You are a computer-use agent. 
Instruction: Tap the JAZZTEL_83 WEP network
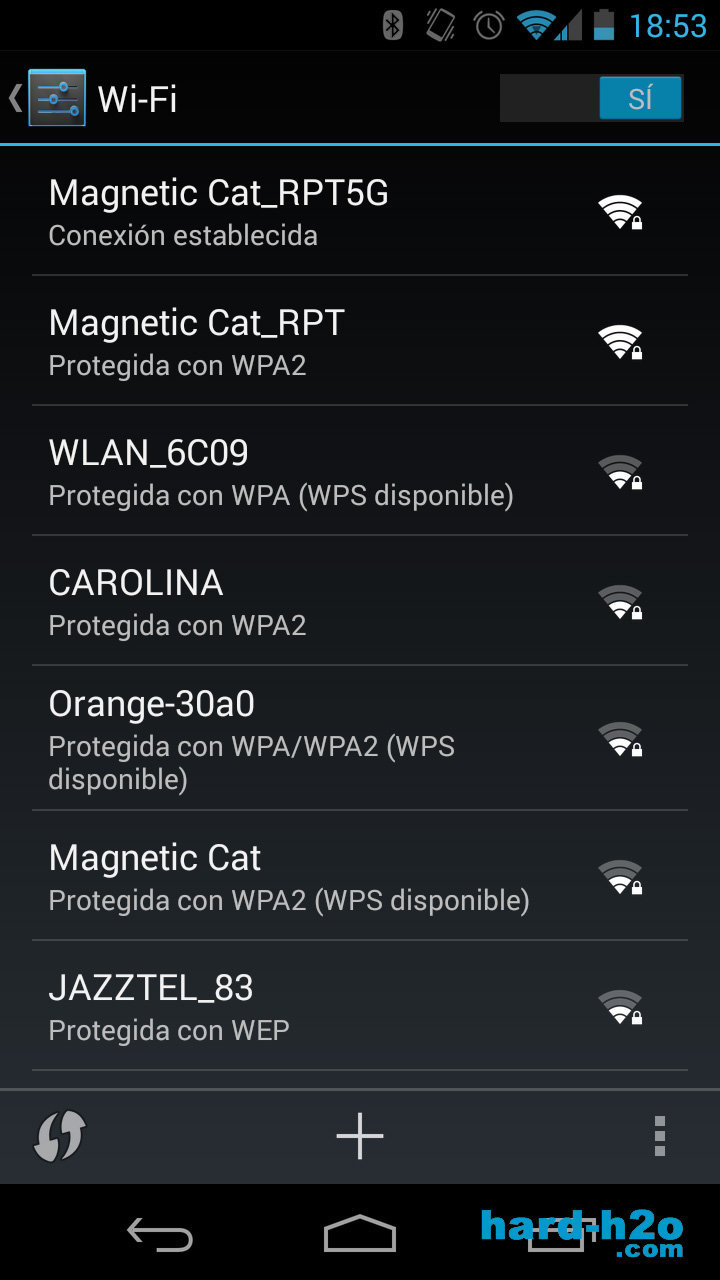point(360,1006)
